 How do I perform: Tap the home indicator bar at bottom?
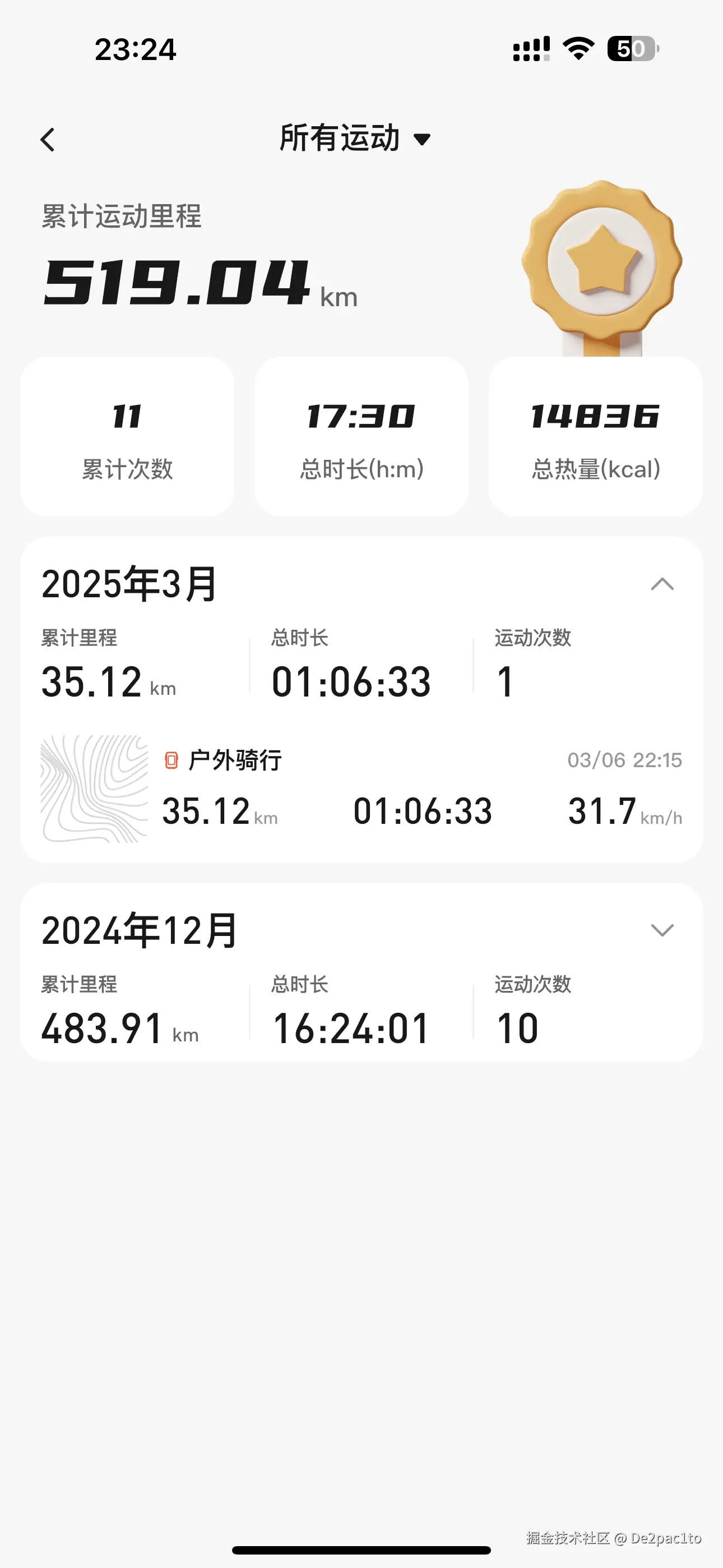tap(361, 1548)
